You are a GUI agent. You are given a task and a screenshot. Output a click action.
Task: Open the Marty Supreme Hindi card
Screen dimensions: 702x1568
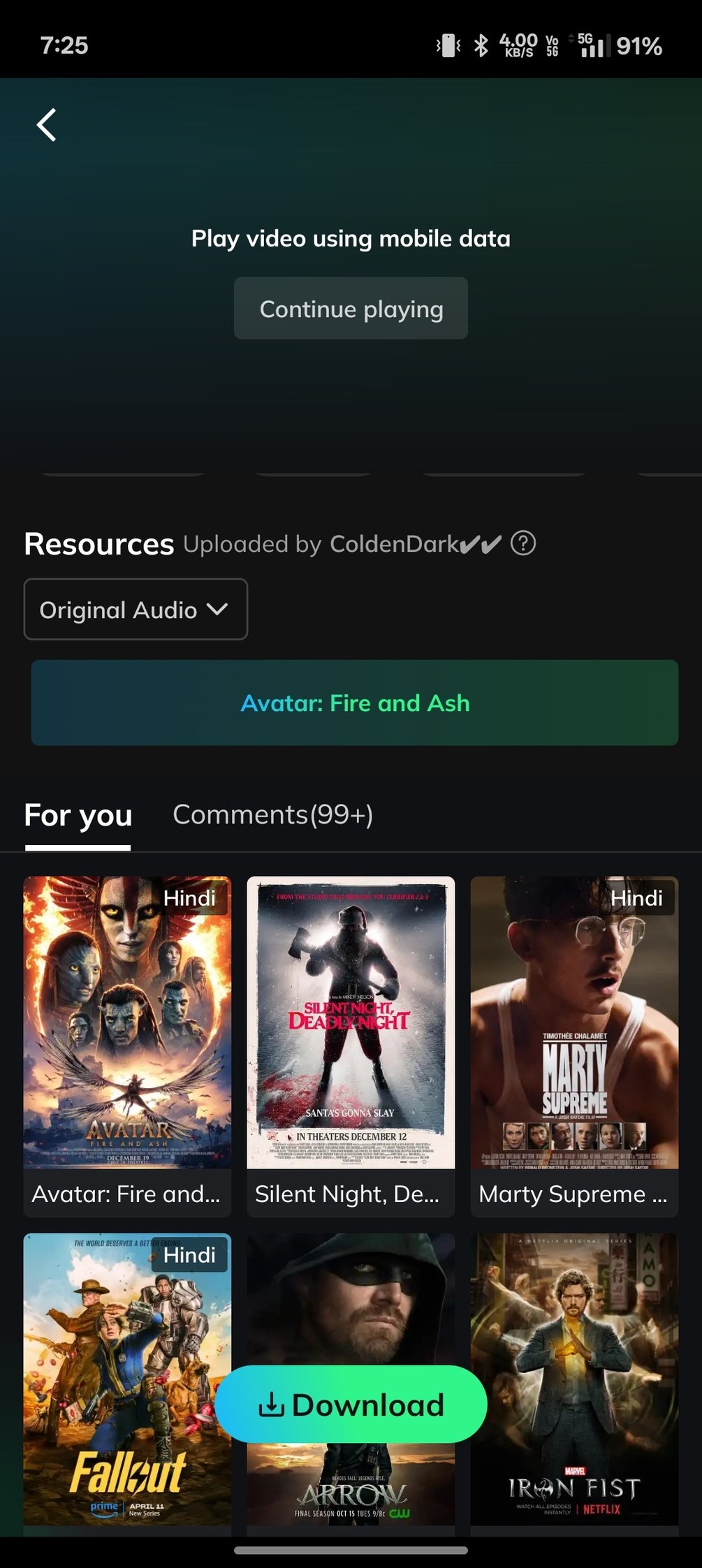click(x=574, y=1023)
